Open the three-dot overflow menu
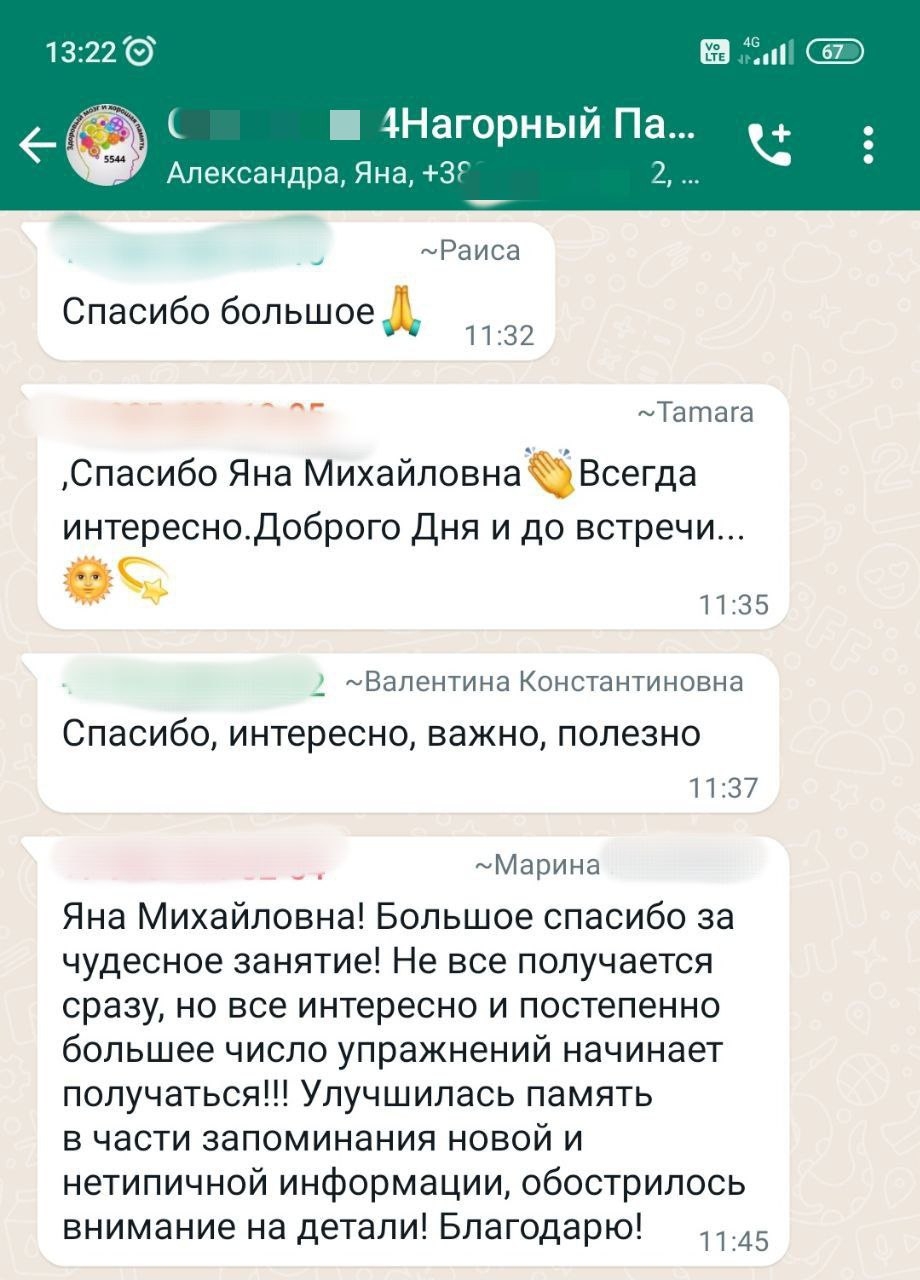 pos(868,146)
